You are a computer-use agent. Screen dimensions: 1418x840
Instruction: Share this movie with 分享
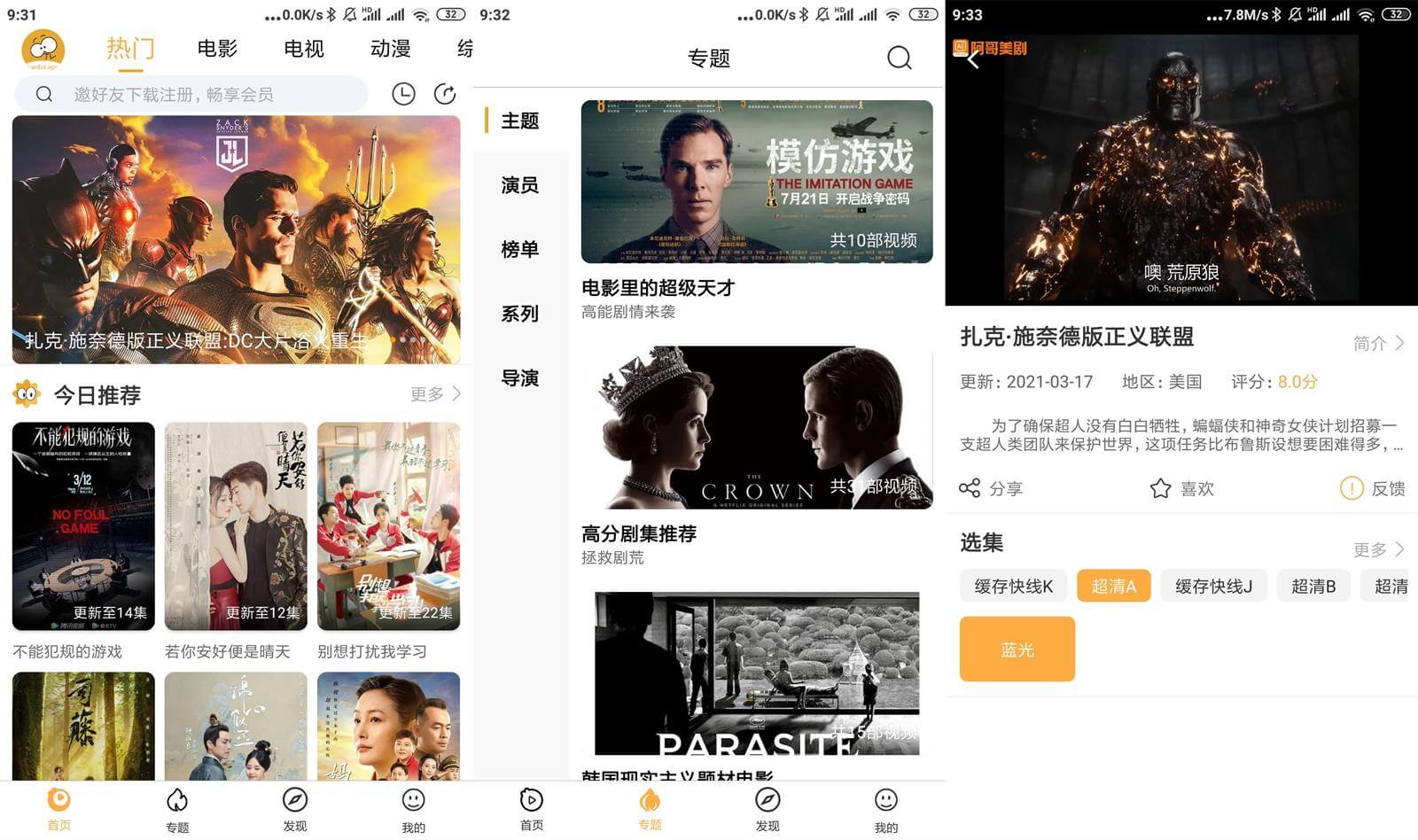tap(991, 488)
